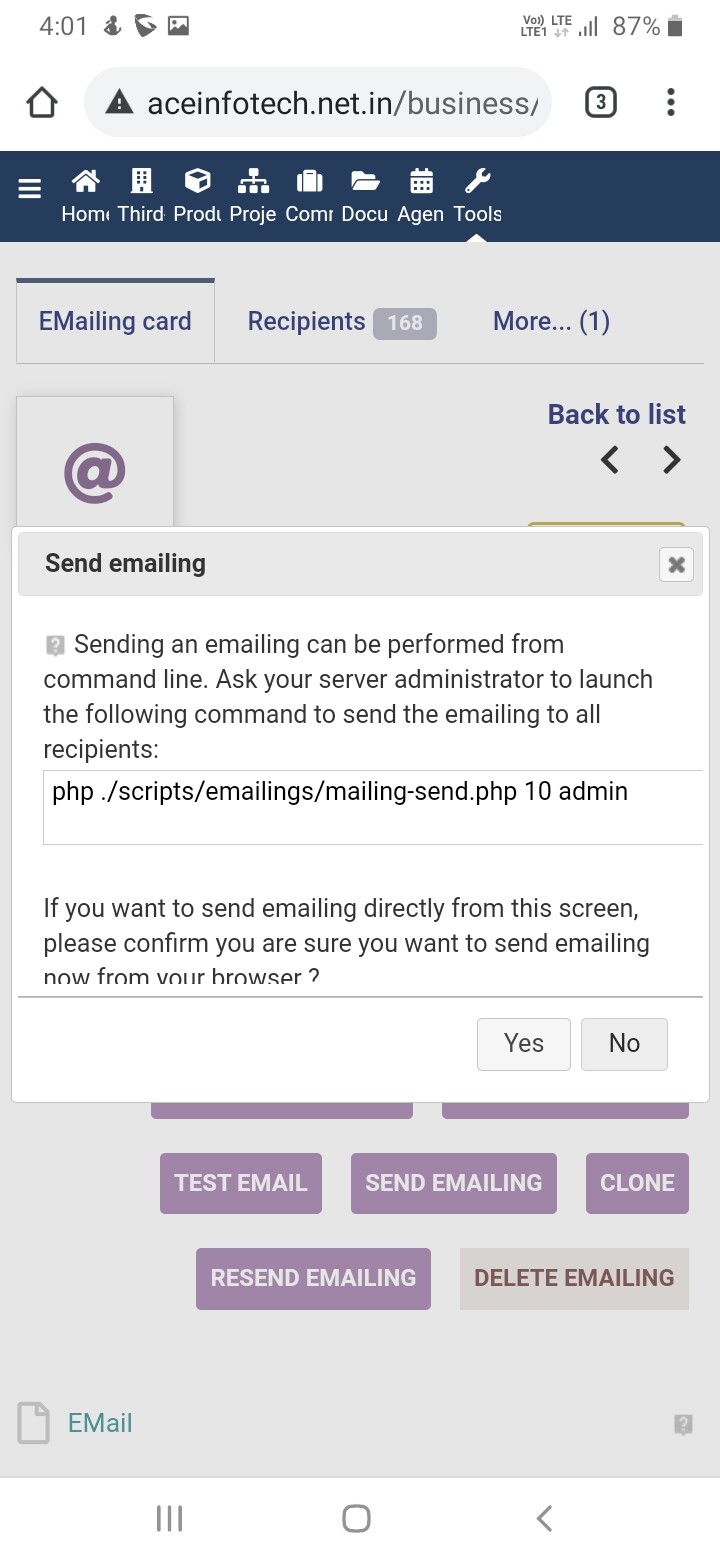The height and width of the screenshot is (1560, 720).
Task: Open the Documents menu
Action: 365,195
